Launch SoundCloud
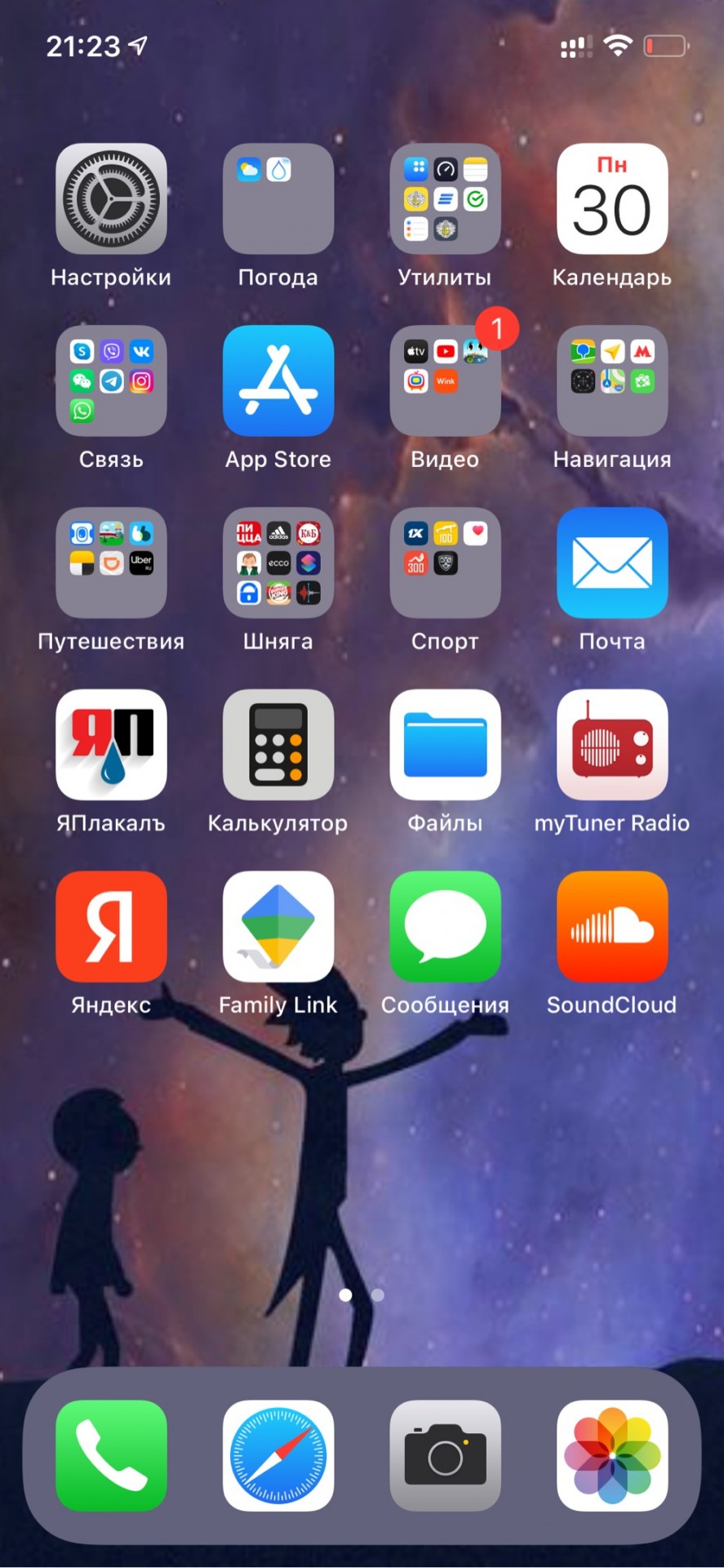Viewport: 724px width, 1568px height. point(612,927)
